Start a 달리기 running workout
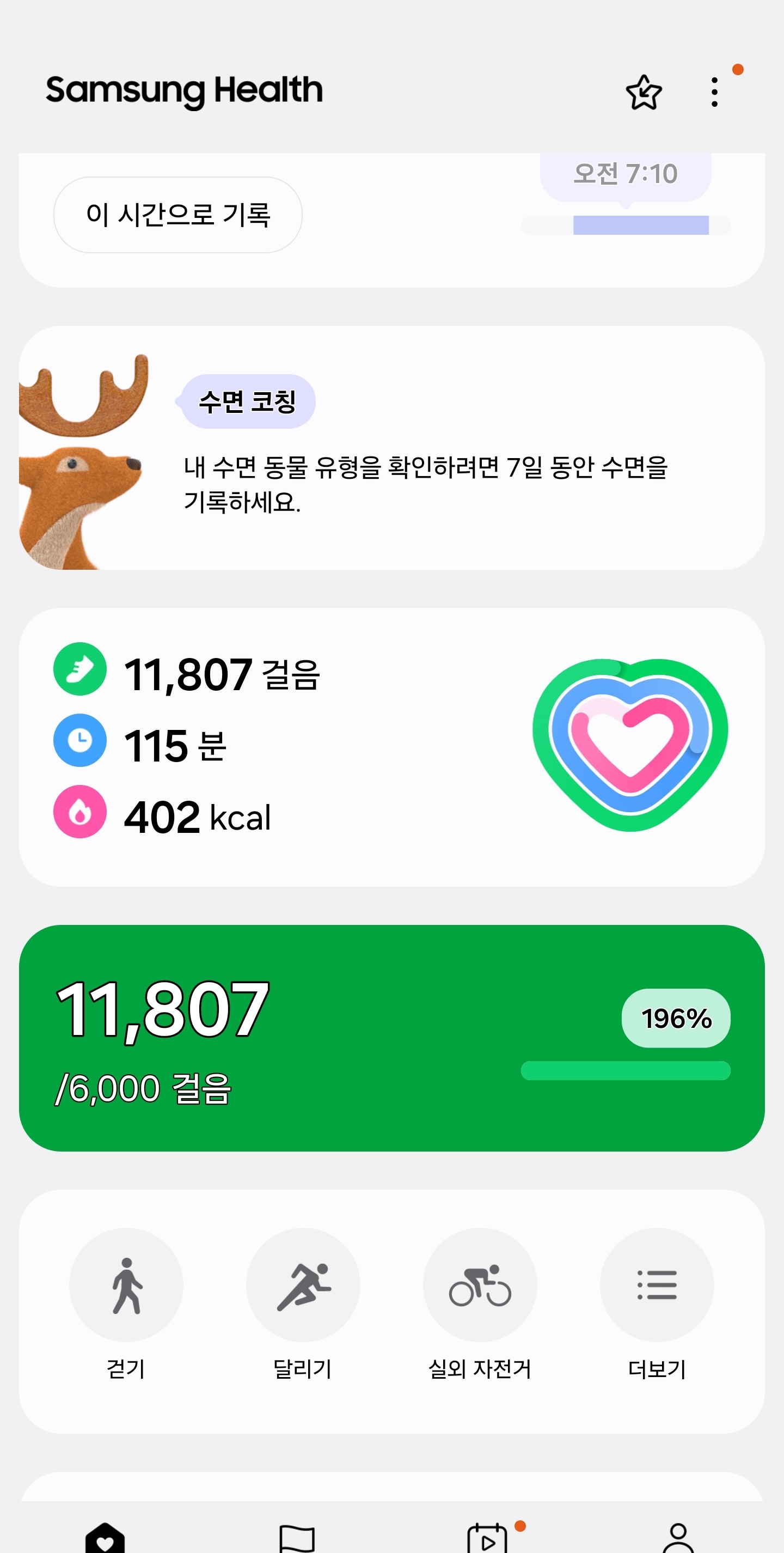This screenshot has height=1553, width=784. (303, 1284)
